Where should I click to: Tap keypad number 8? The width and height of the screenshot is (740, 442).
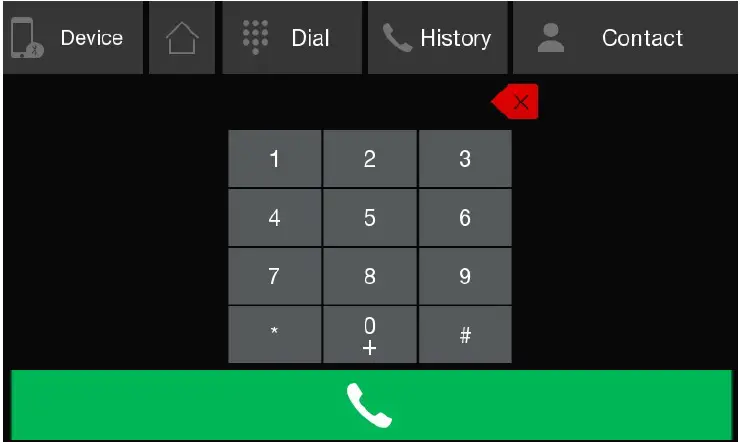(370, 277)
